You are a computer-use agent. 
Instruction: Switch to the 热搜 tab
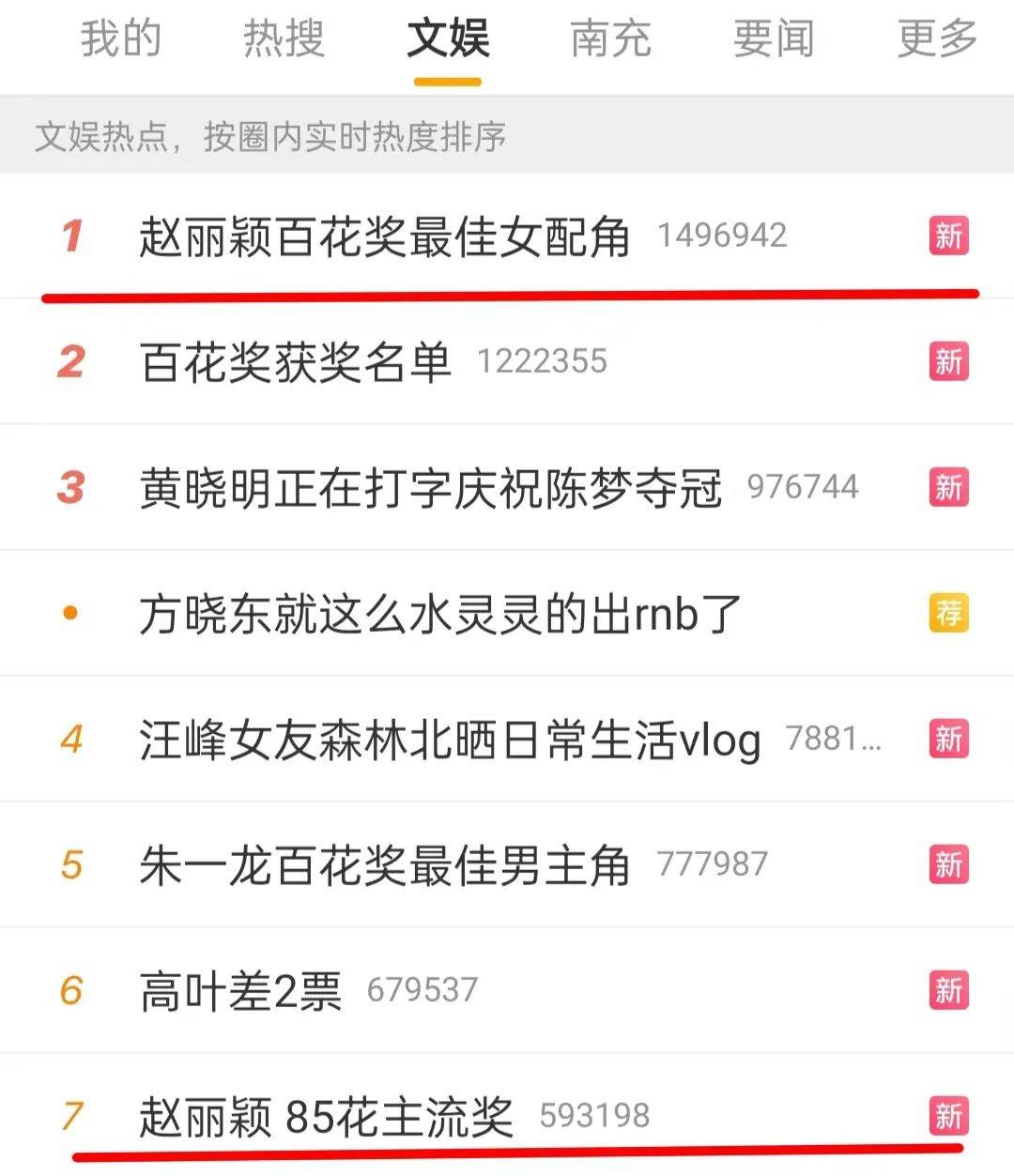tap(284, 39)
